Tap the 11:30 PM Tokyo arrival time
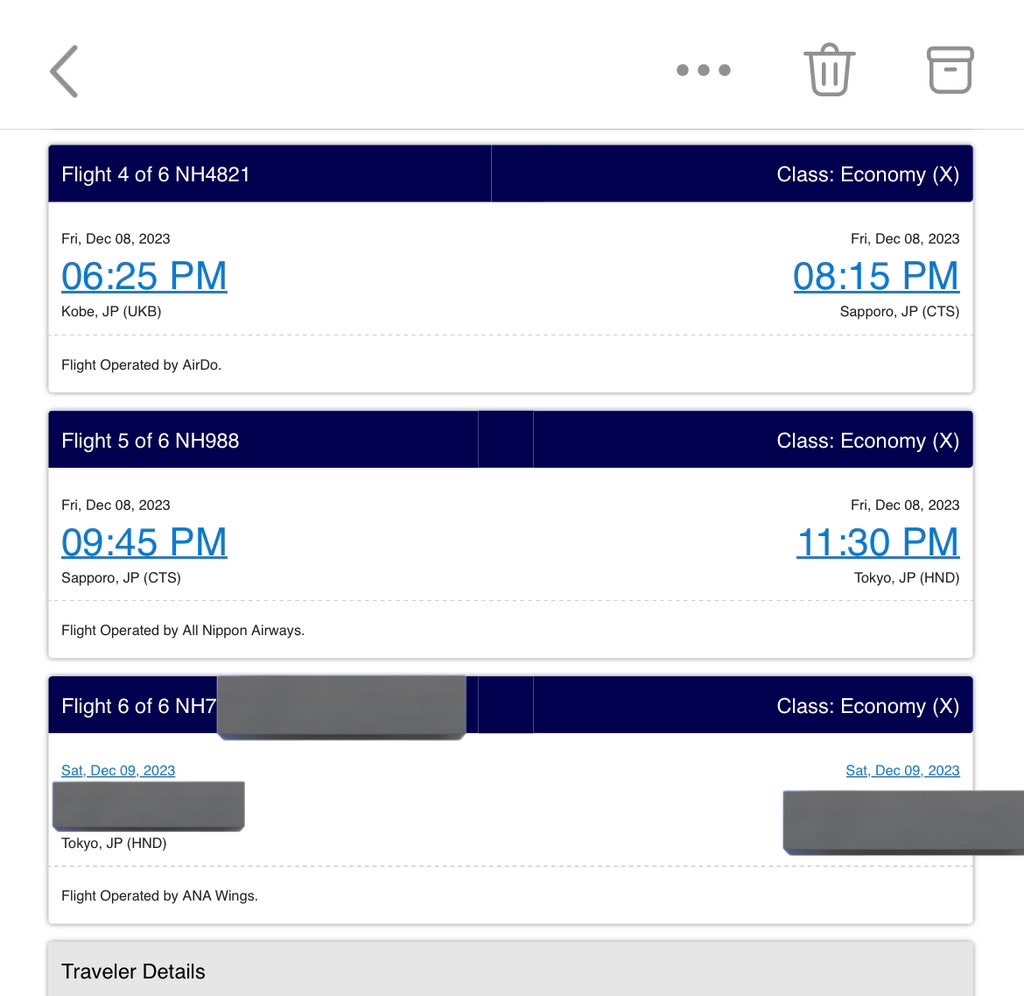1024x996 pixels. pos(878,542)
